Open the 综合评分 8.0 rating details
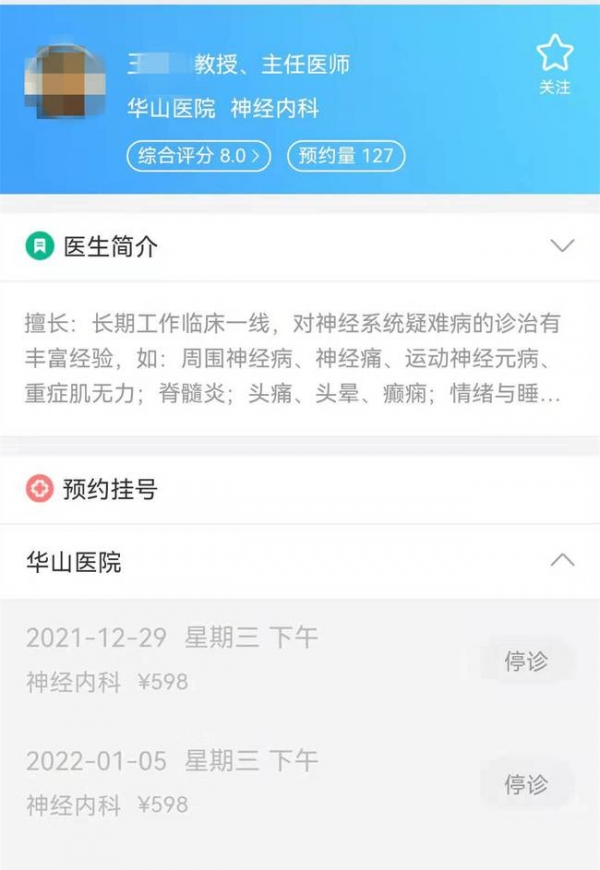The image size is (600, 870). (x=198, y=156)
